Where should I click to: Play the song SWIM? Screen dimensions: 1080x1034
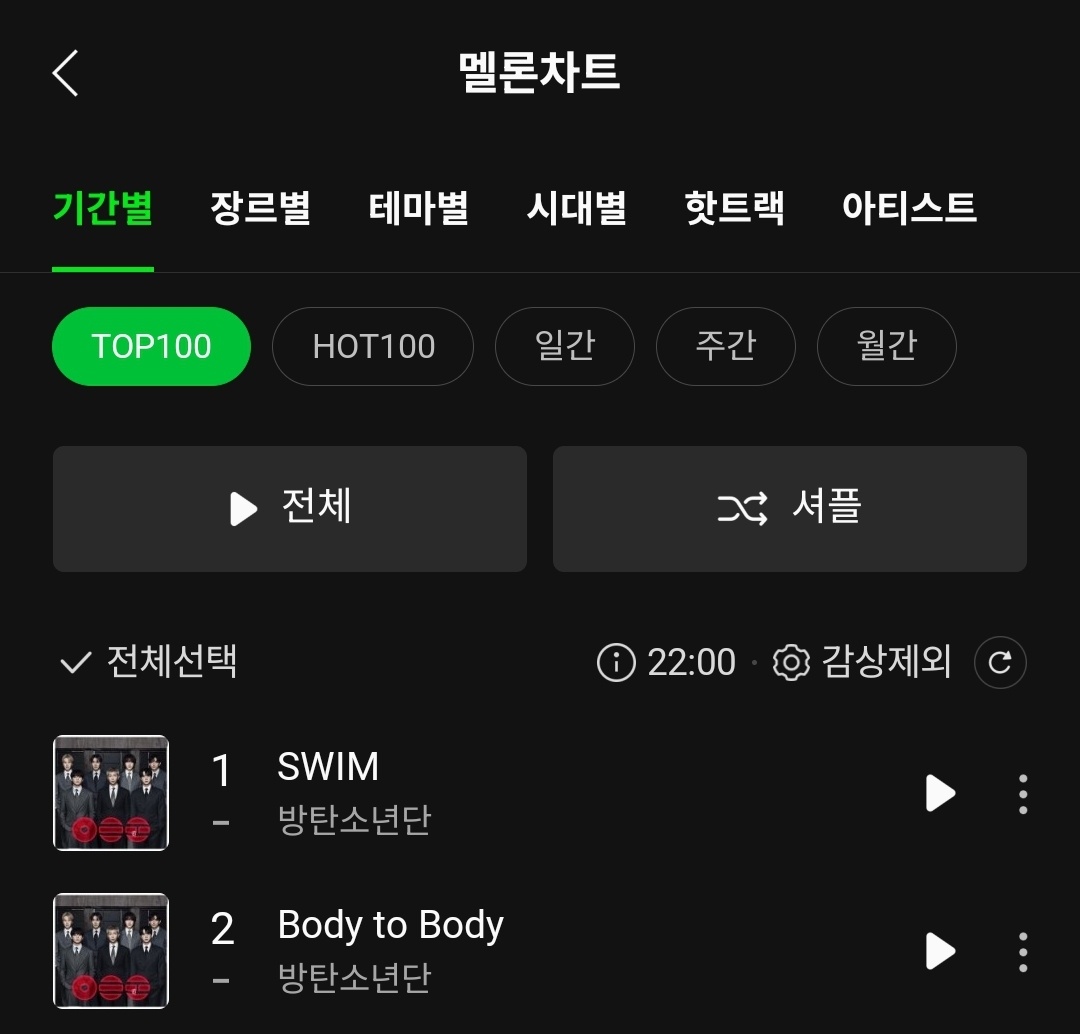[940, 793]
